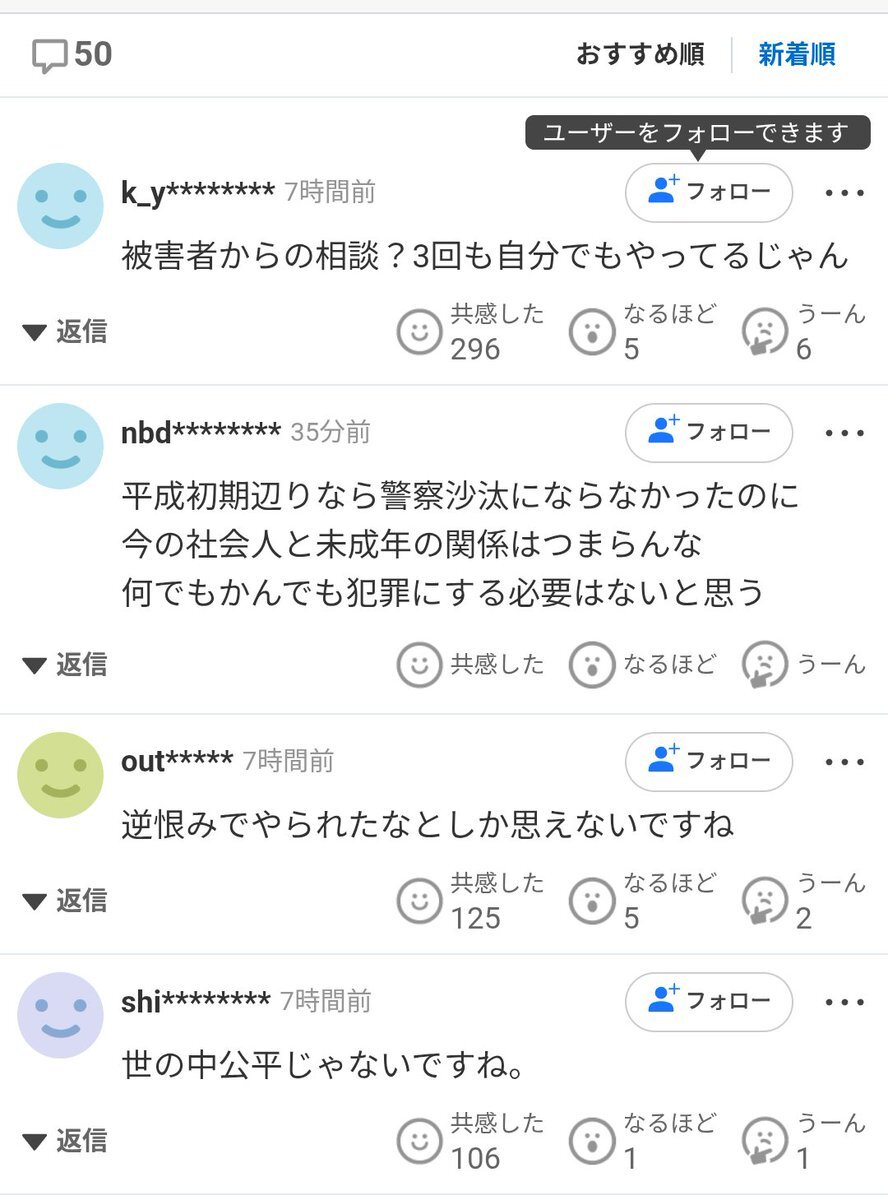React 共感した on k_y******** comment

point(420,331)
